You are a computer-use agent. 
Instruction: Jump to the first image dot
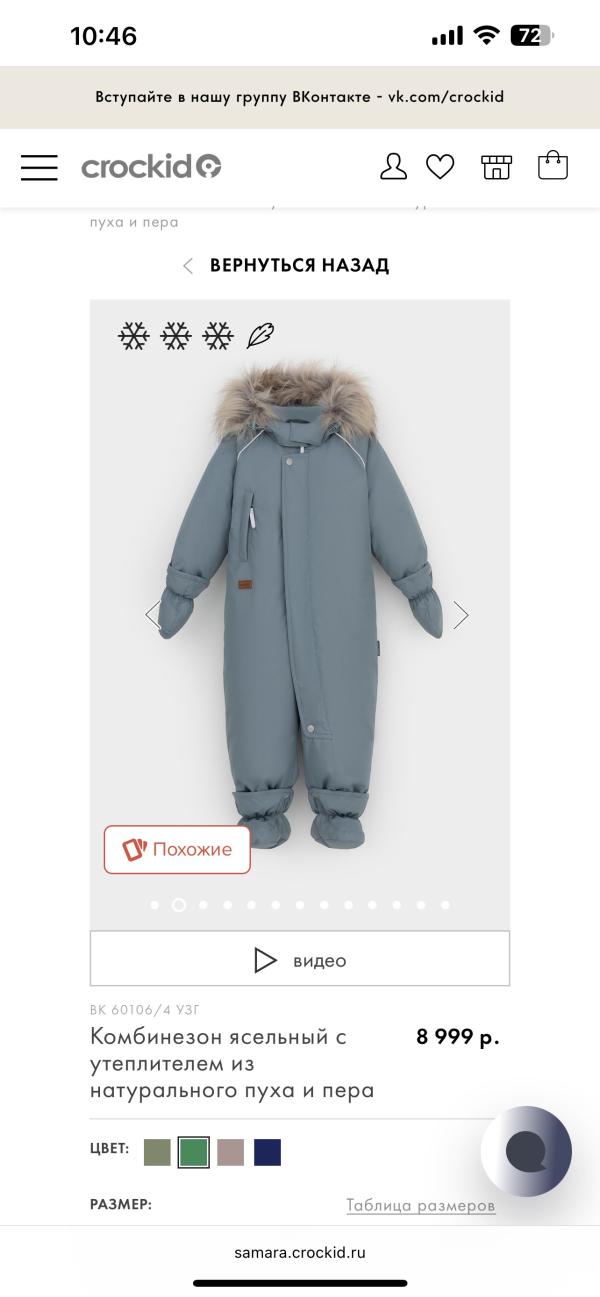point(155,905)
